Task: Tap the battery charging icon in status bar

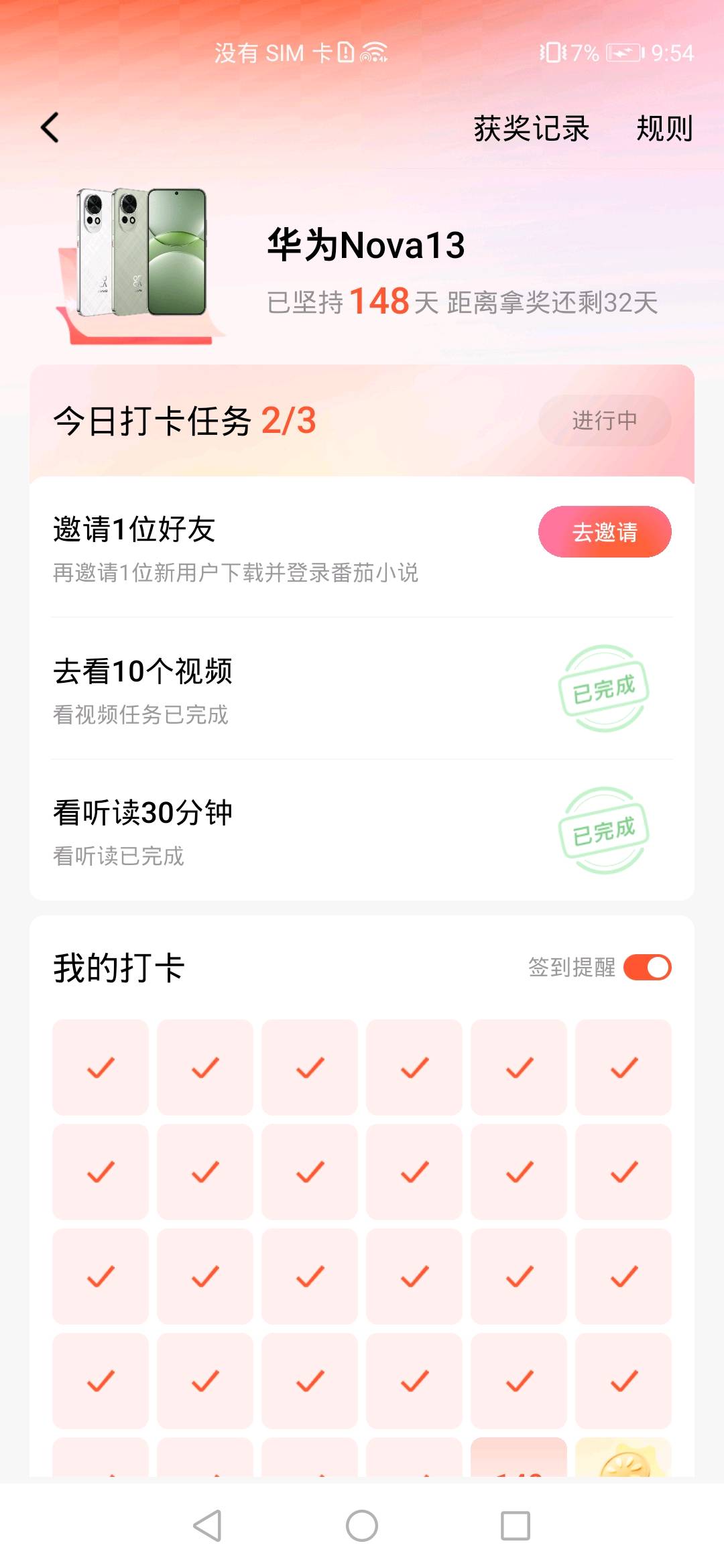Action: pyautogui.click(x=623, y=52)
